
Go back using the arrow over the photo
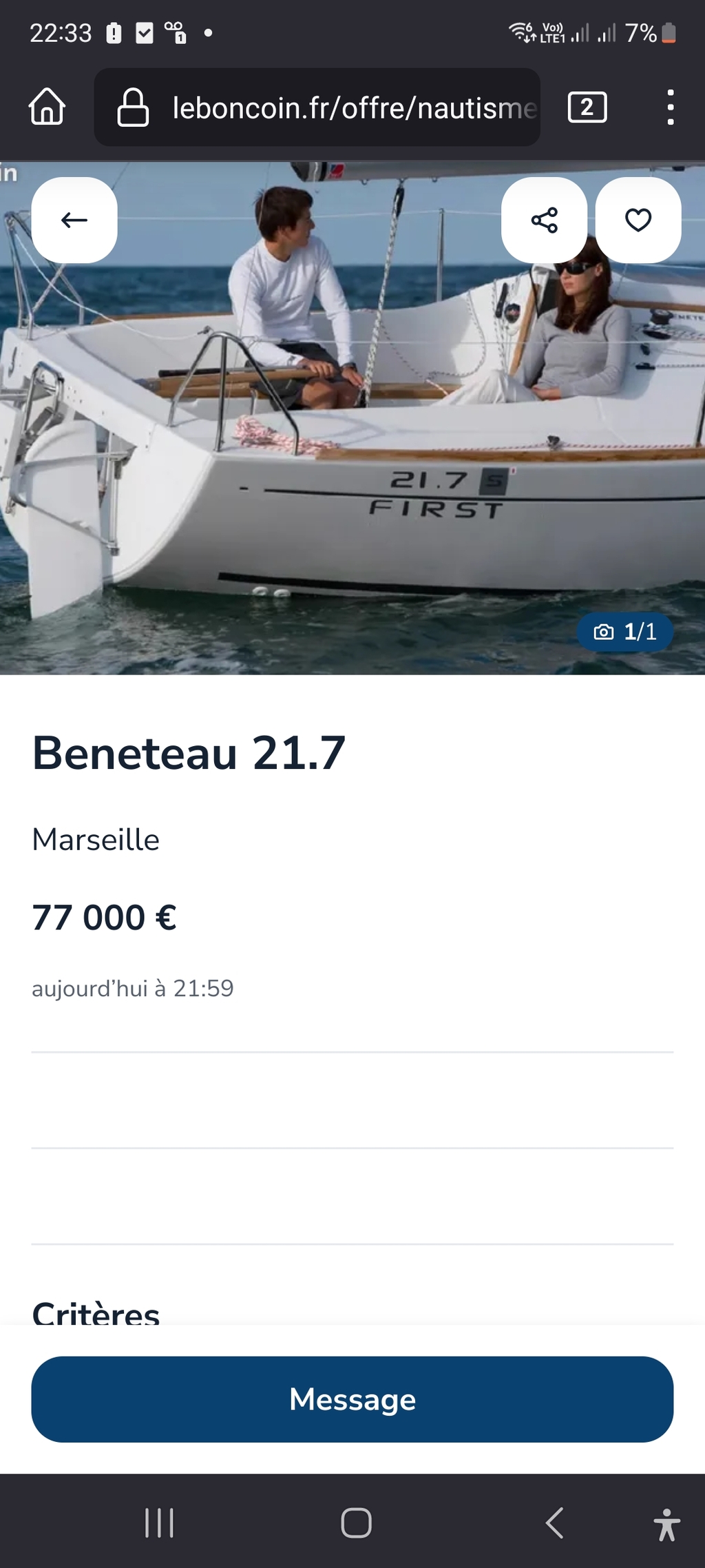pyautogui.click(x=74, y=220)
